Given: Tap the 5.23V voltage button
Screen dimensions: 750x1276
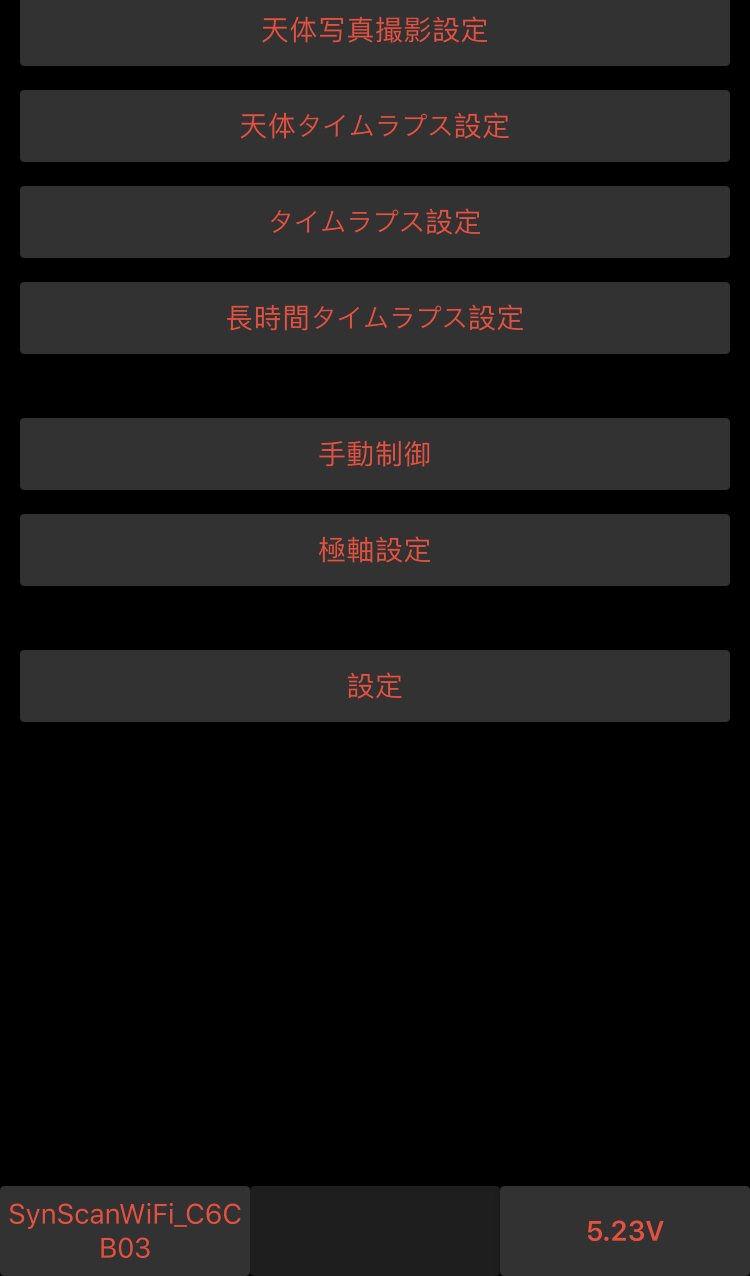Looking at the screenshot, I should [x=625, y=1231].
